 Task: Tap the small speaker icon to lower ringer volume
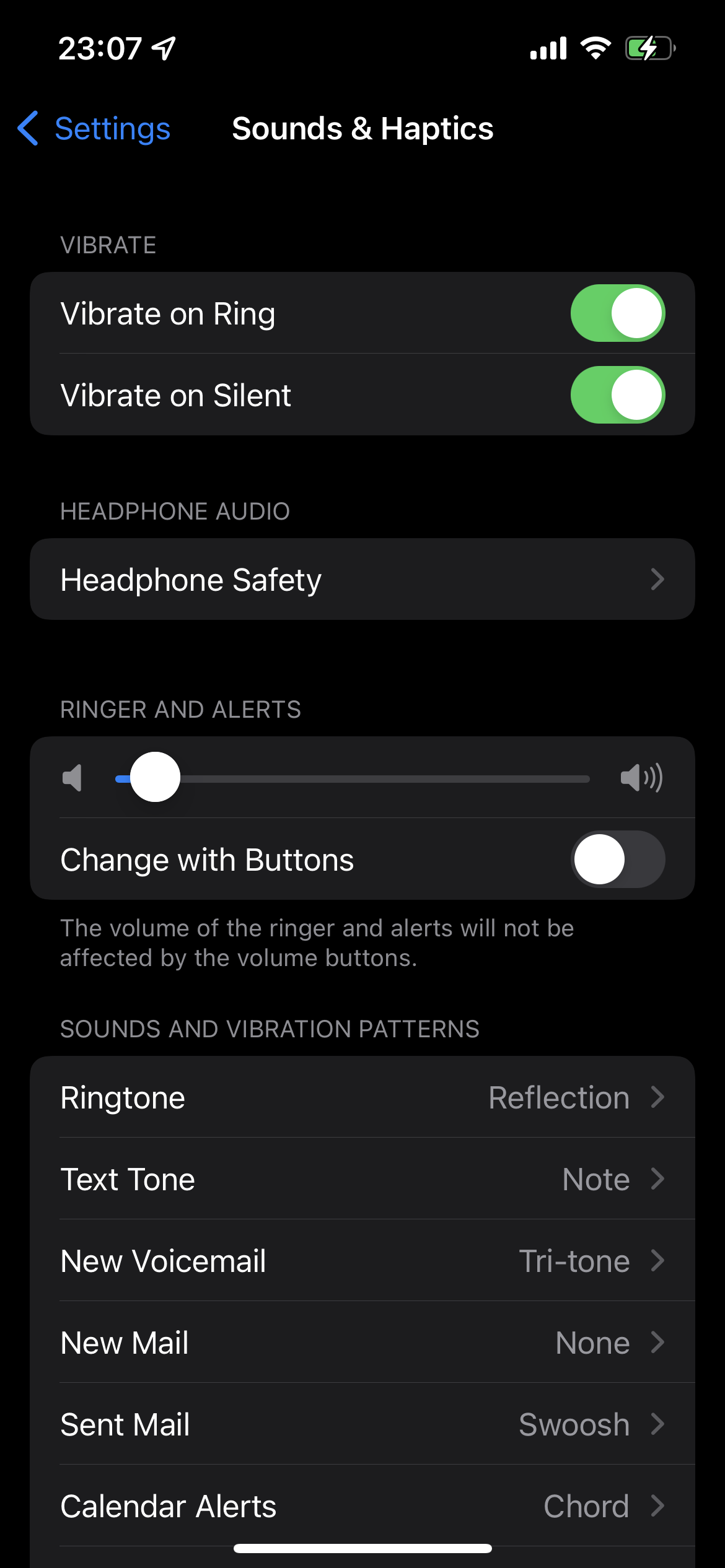point(72,778)
